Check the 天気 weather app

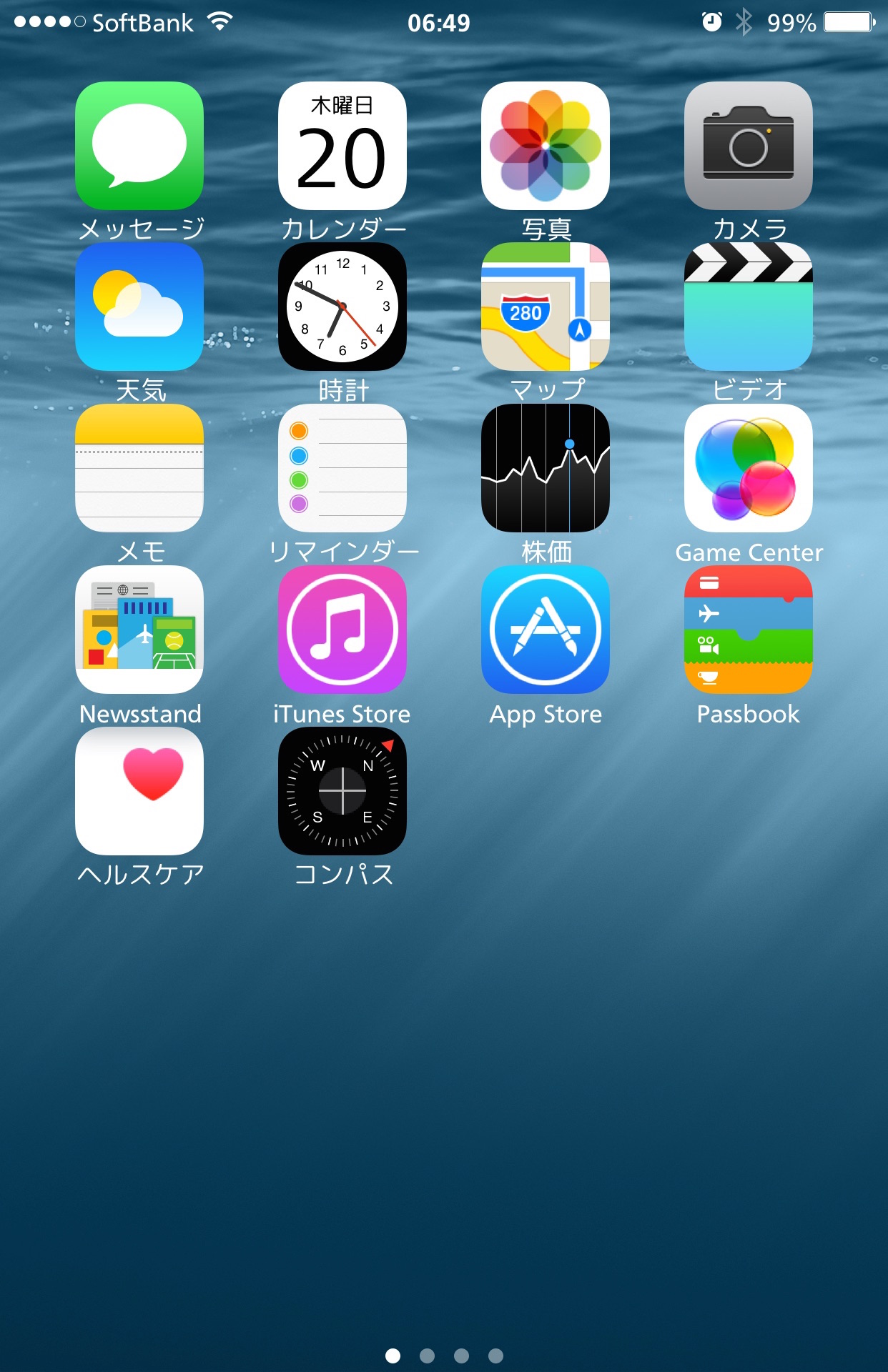139,307
